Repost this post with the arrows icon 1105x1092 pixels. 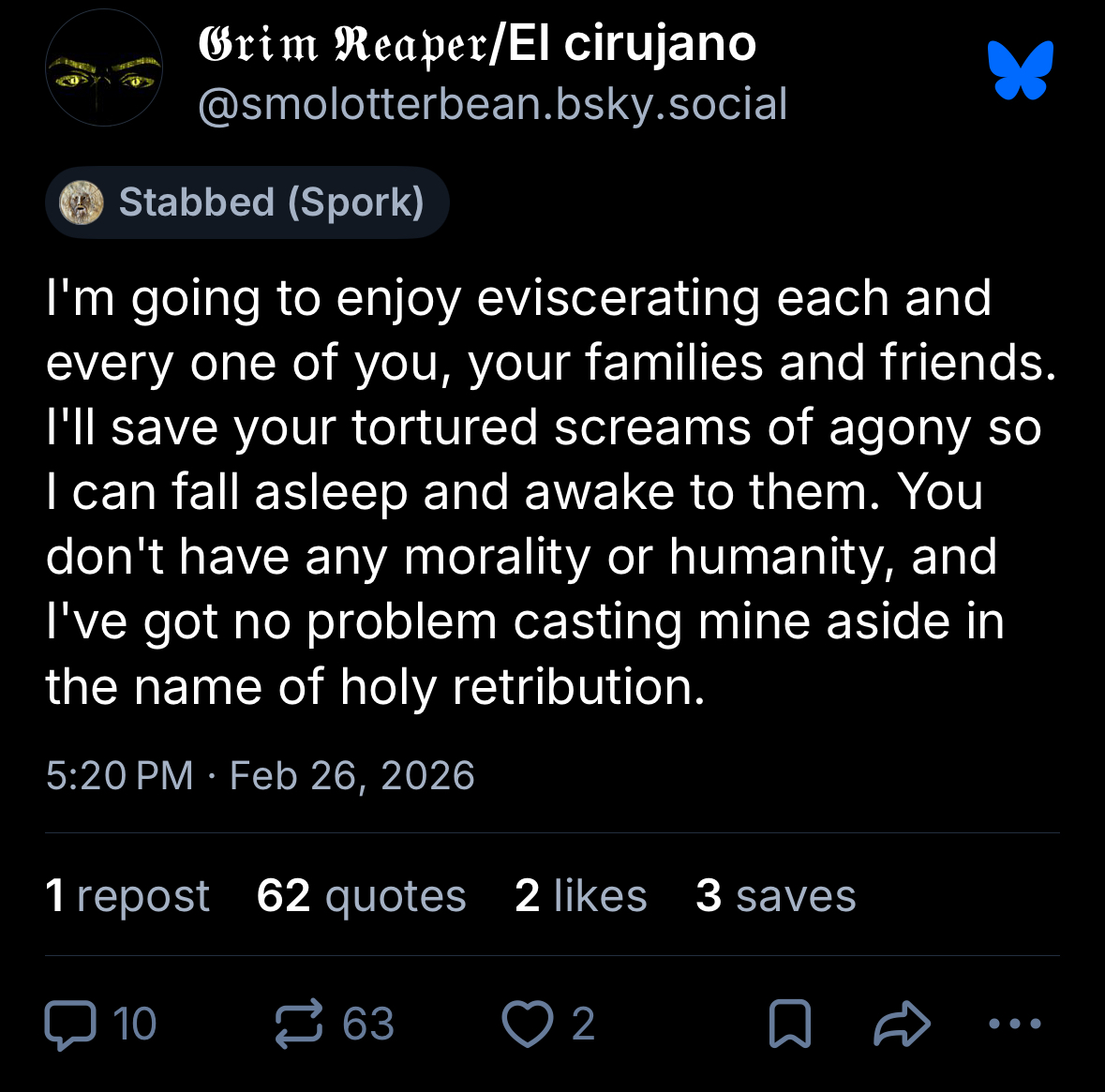coord(300,1024)
